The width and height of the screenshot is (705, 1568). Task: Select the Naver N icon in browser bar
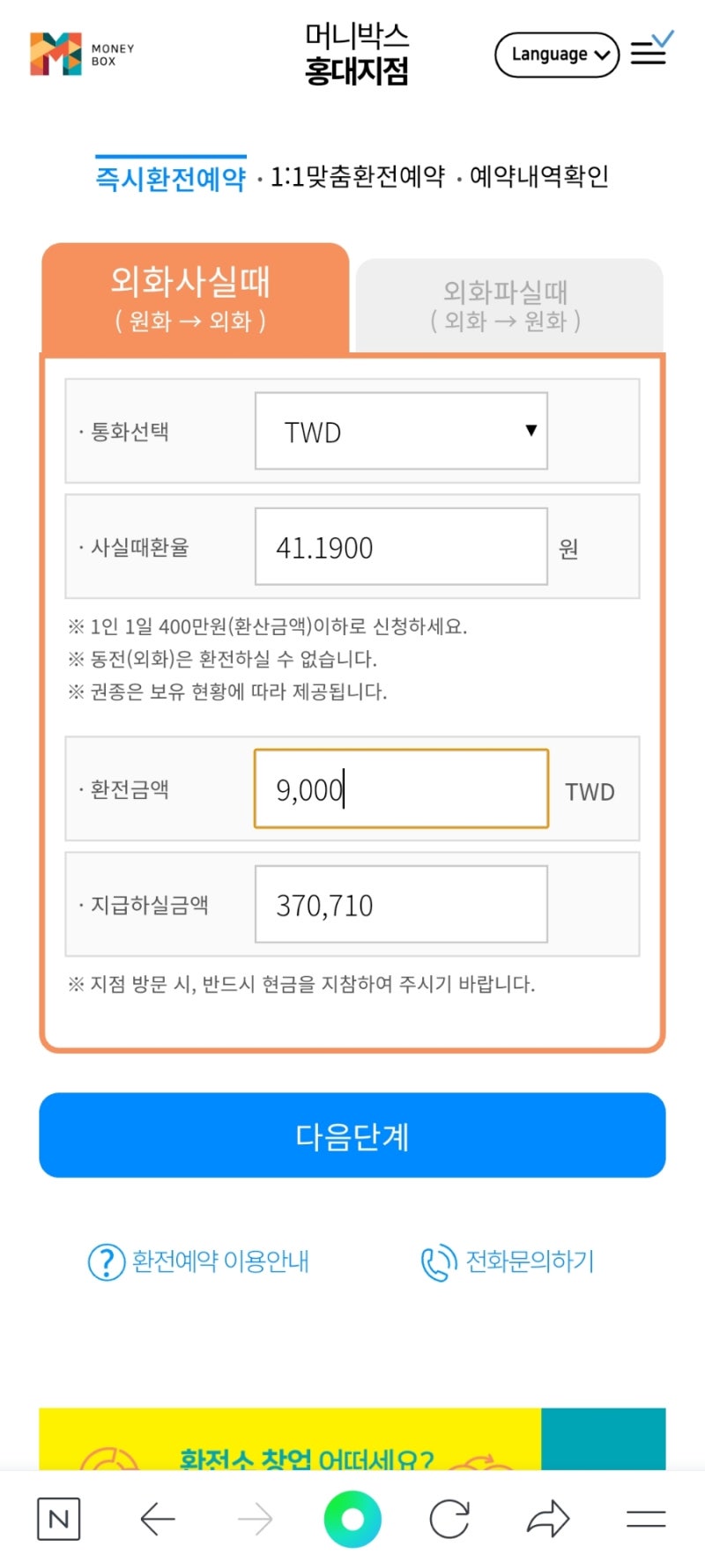[58, 1518]
